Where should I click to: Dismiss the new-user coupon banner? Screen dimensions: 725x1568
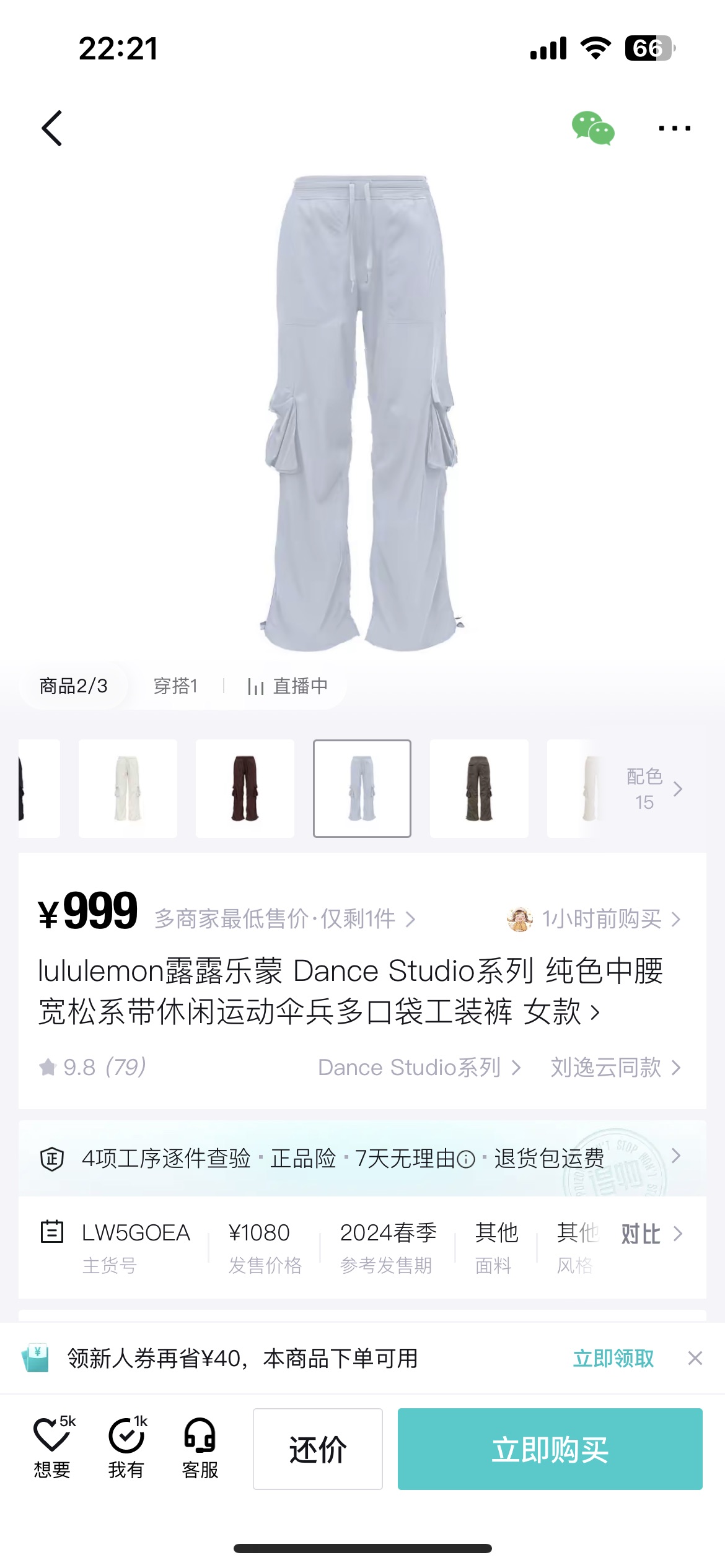[x=695, y=1358]
